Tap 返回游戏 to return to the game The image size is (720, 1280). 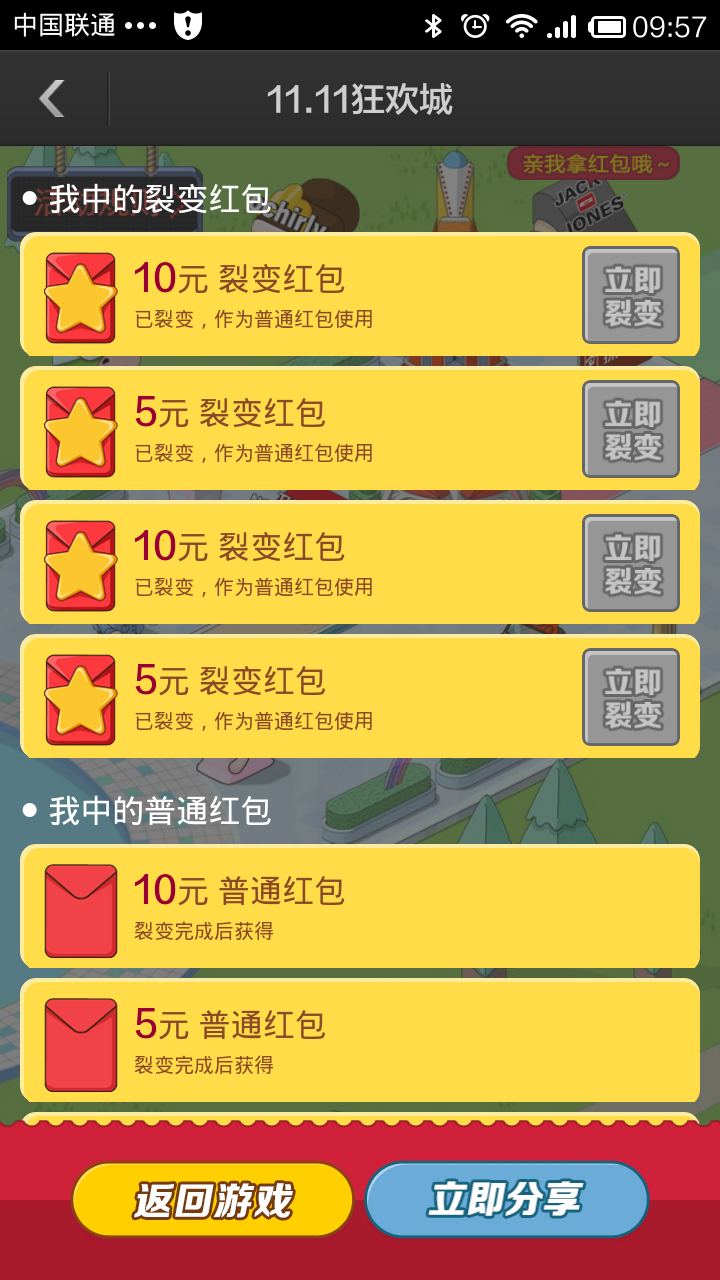point(212,1199)
